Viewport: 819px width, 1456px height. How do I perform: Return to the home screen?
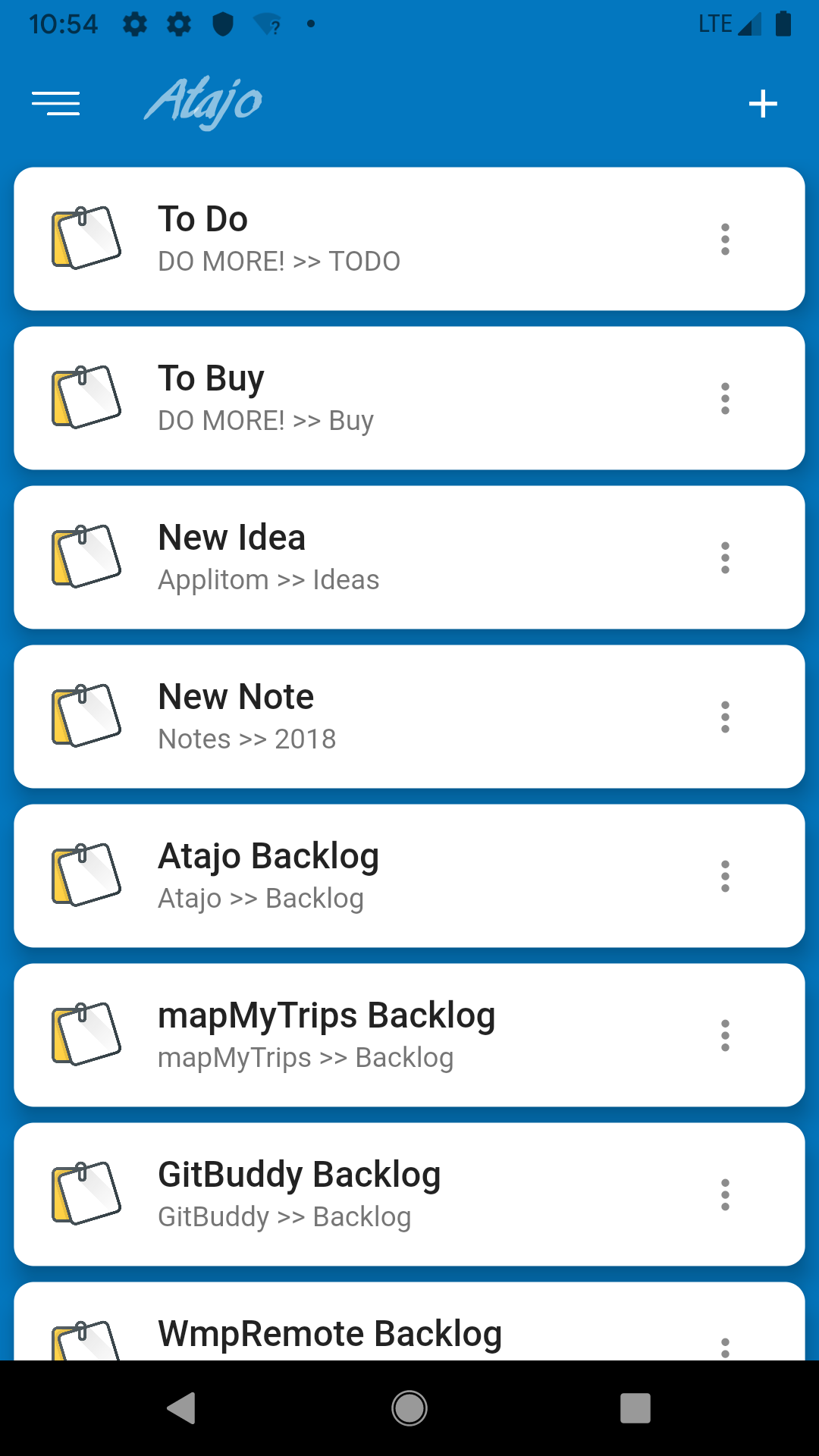[x=409, y=1408]
